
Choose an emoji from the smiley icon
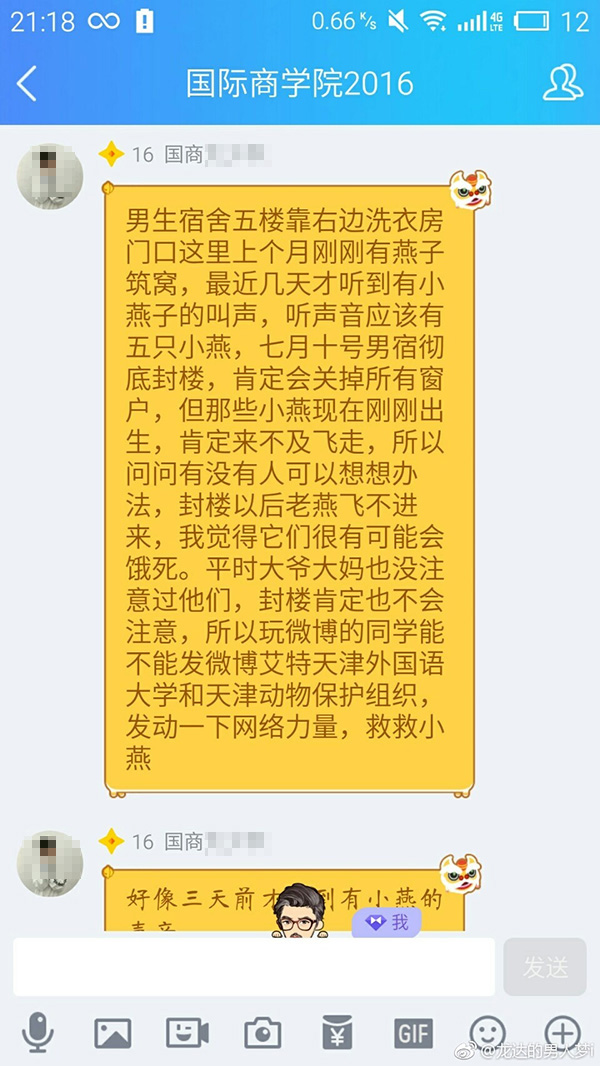pos(488,1033)
